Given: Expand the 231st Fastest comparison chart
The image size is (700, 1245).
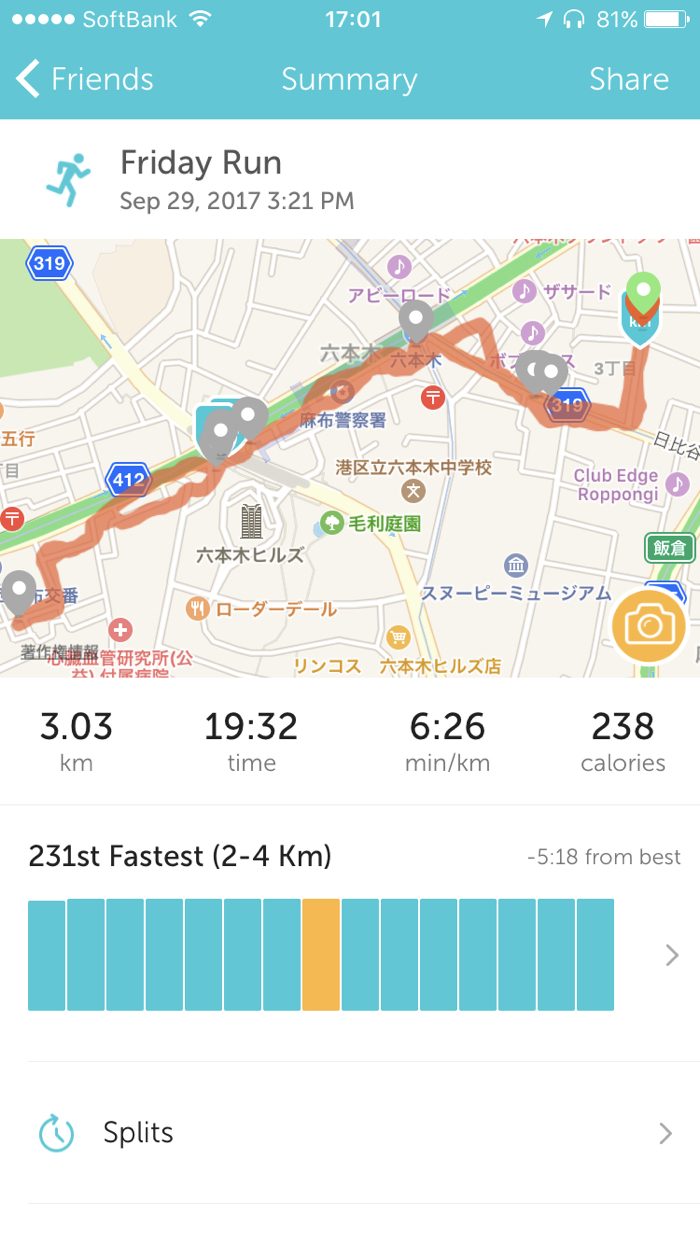Looking at the screenshot, I should 671,955.
